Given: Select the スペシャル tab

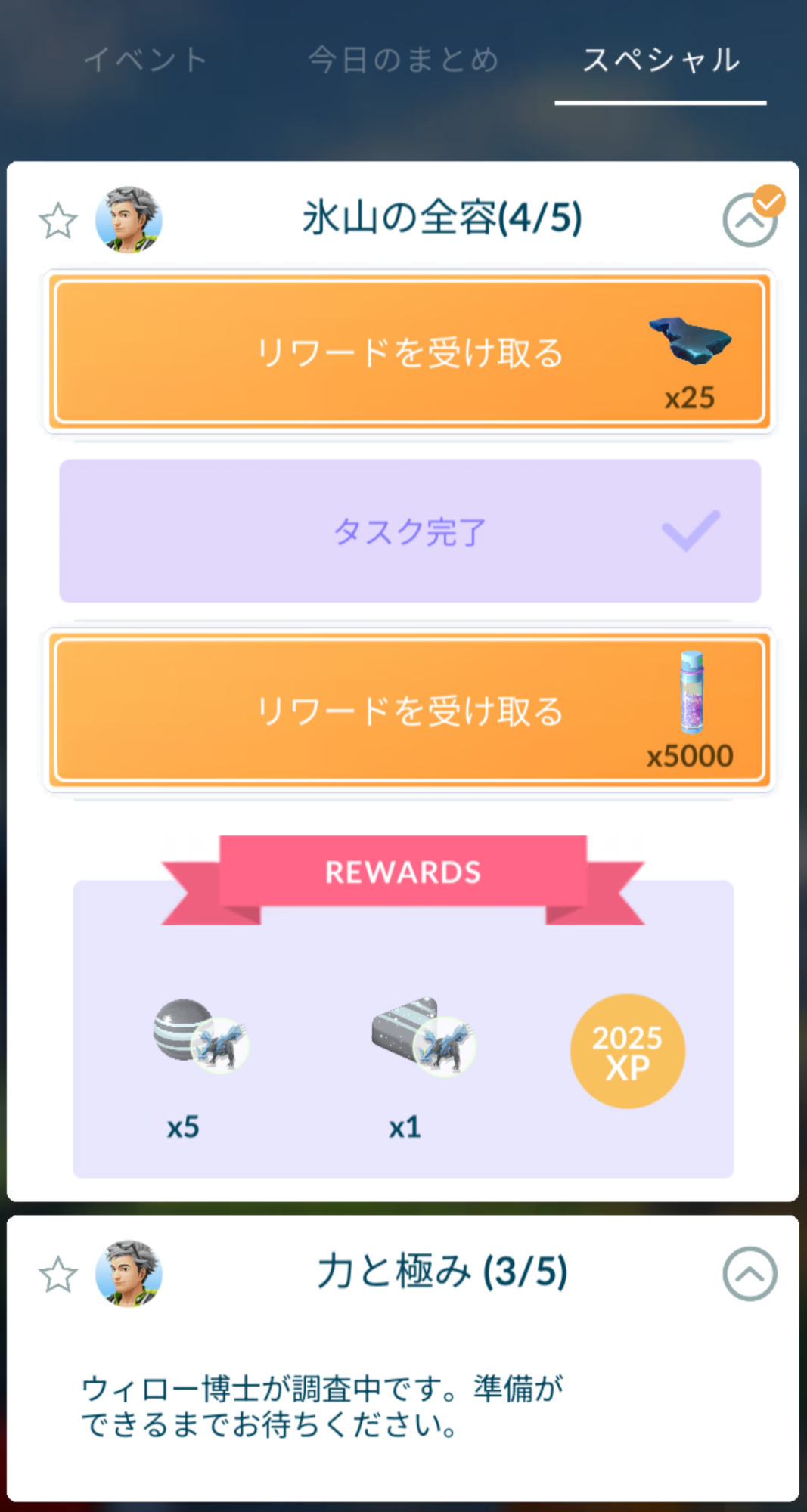Looking at the screenshot, I should pyautogui.click(x=661, y=60).
